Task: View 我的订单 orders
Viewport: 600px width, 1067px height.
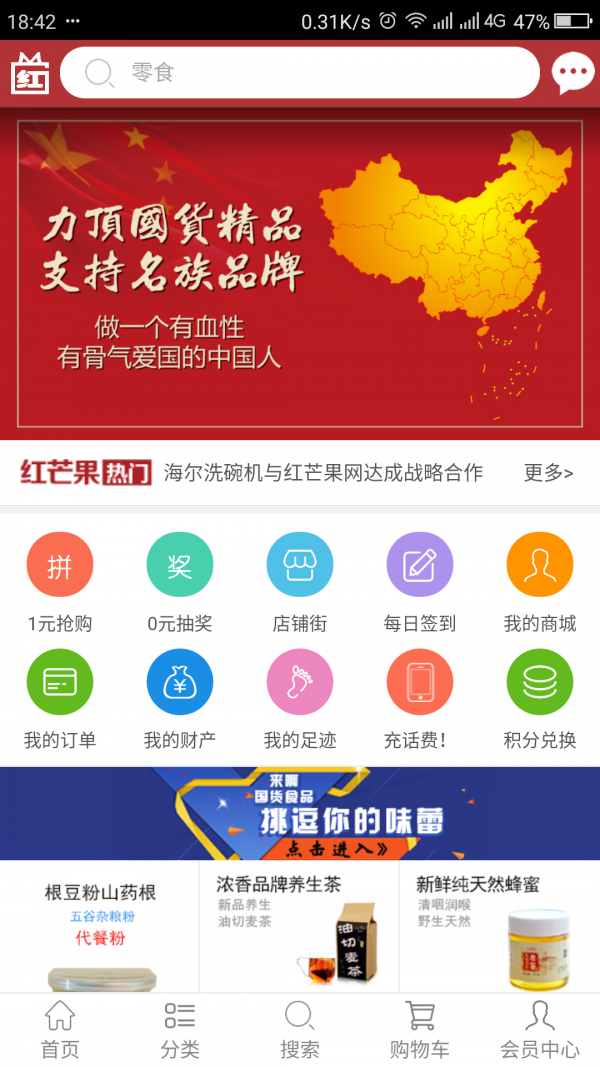Action: (x=60, y=699)
